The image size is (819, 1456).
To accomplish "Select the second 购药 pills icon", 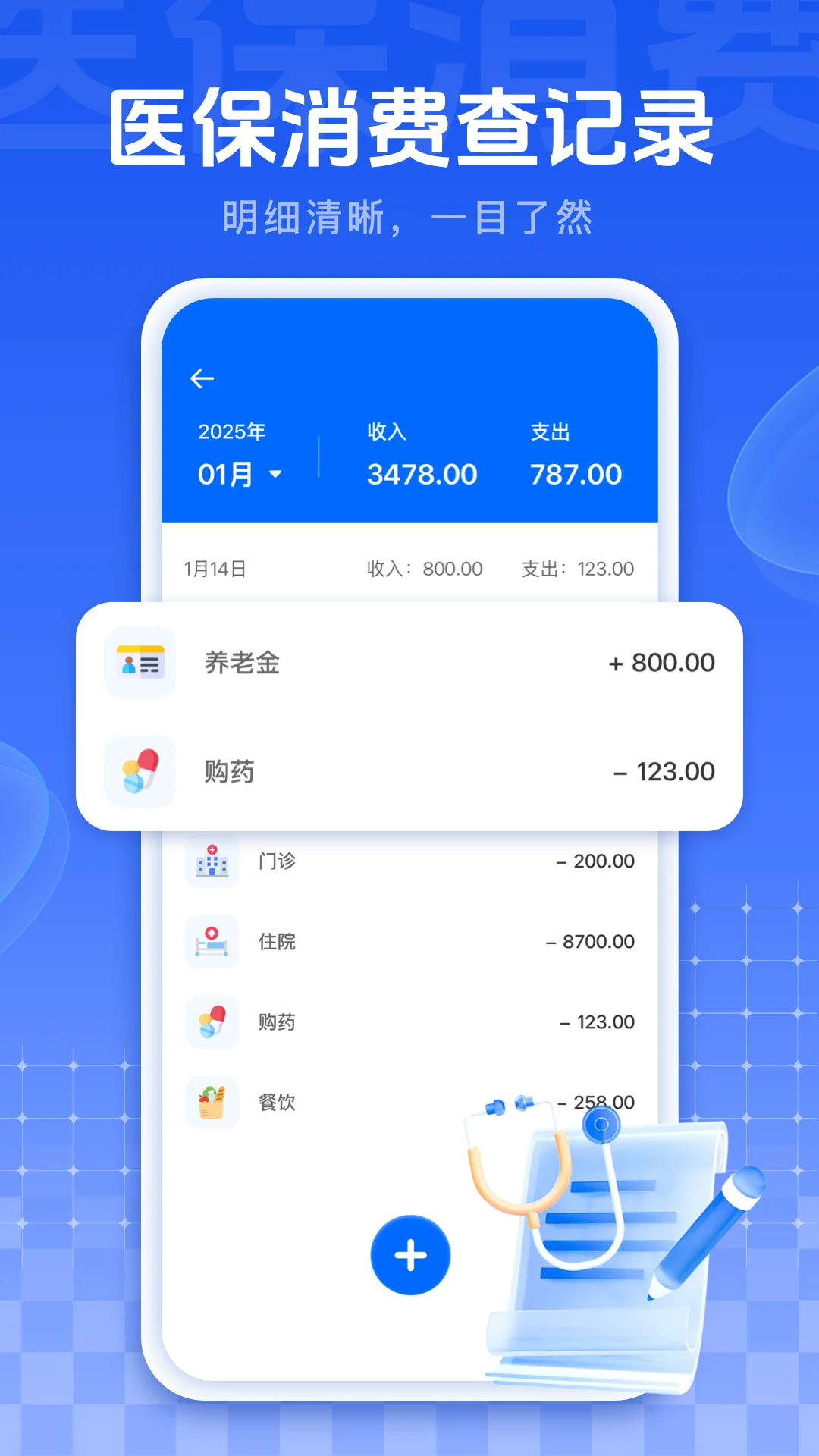I will point(212,1021).
